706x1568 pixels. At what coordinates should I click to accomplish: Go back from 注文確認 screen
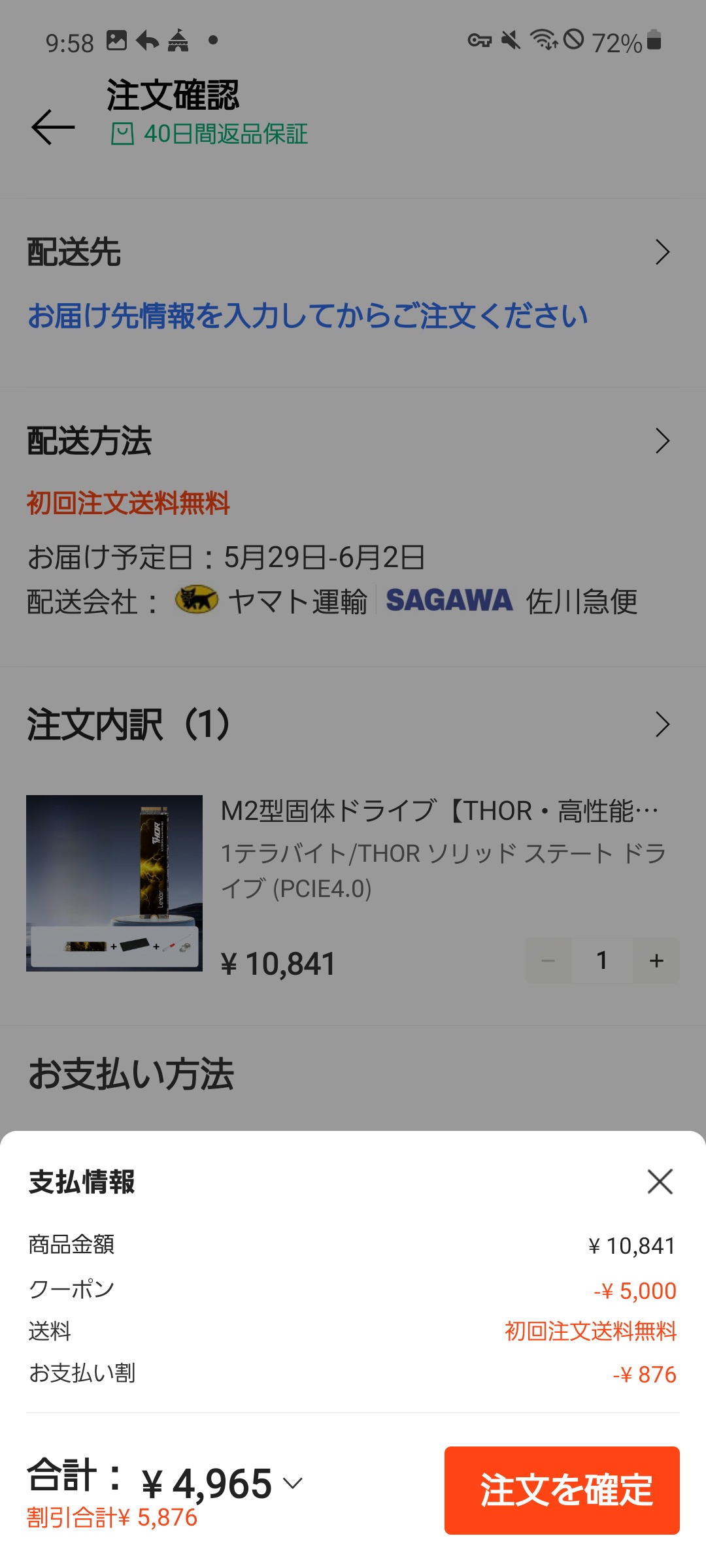[53, 127]
